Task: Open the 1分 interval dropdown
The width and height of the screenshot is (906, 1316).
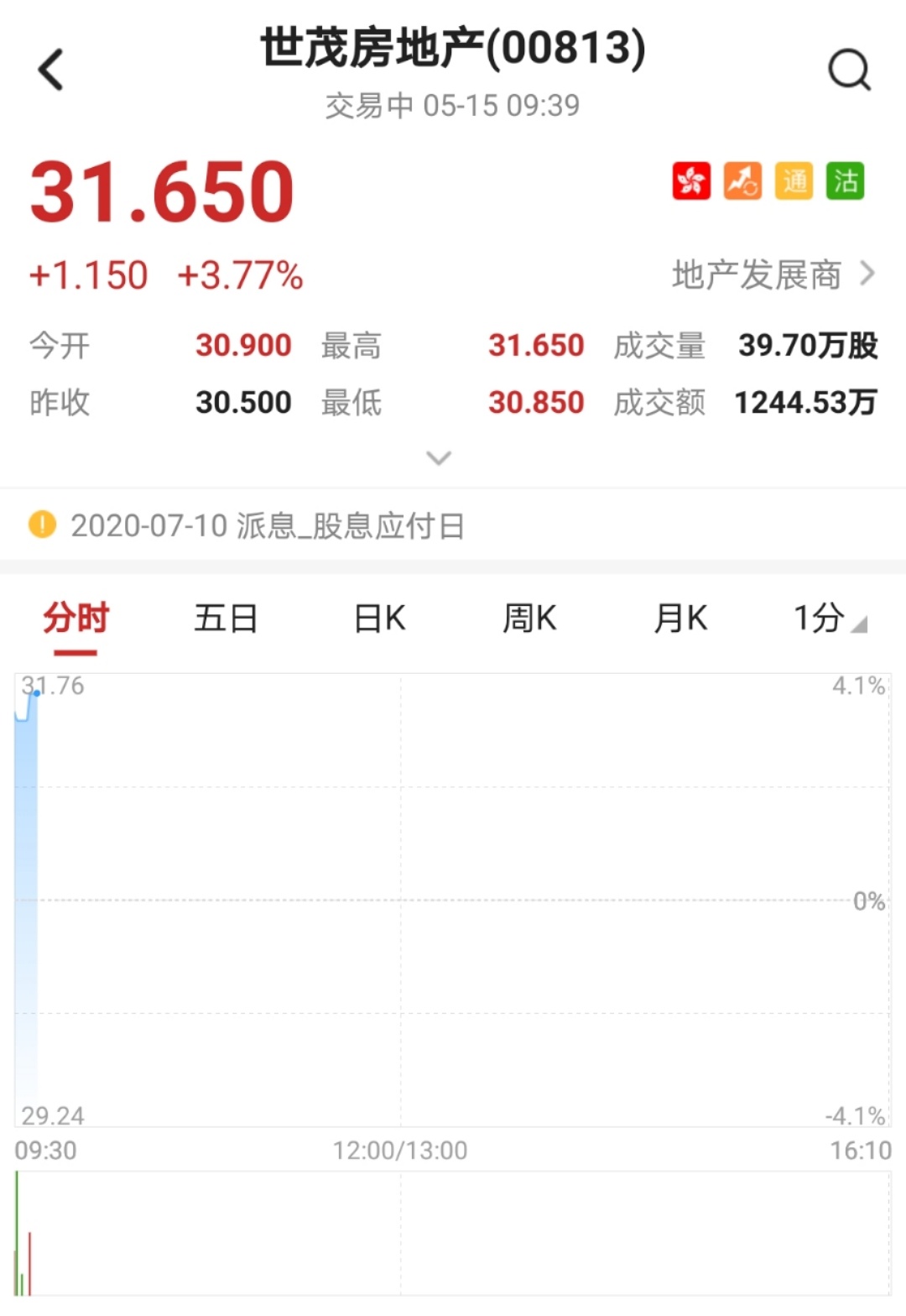Action: (829, 619)
